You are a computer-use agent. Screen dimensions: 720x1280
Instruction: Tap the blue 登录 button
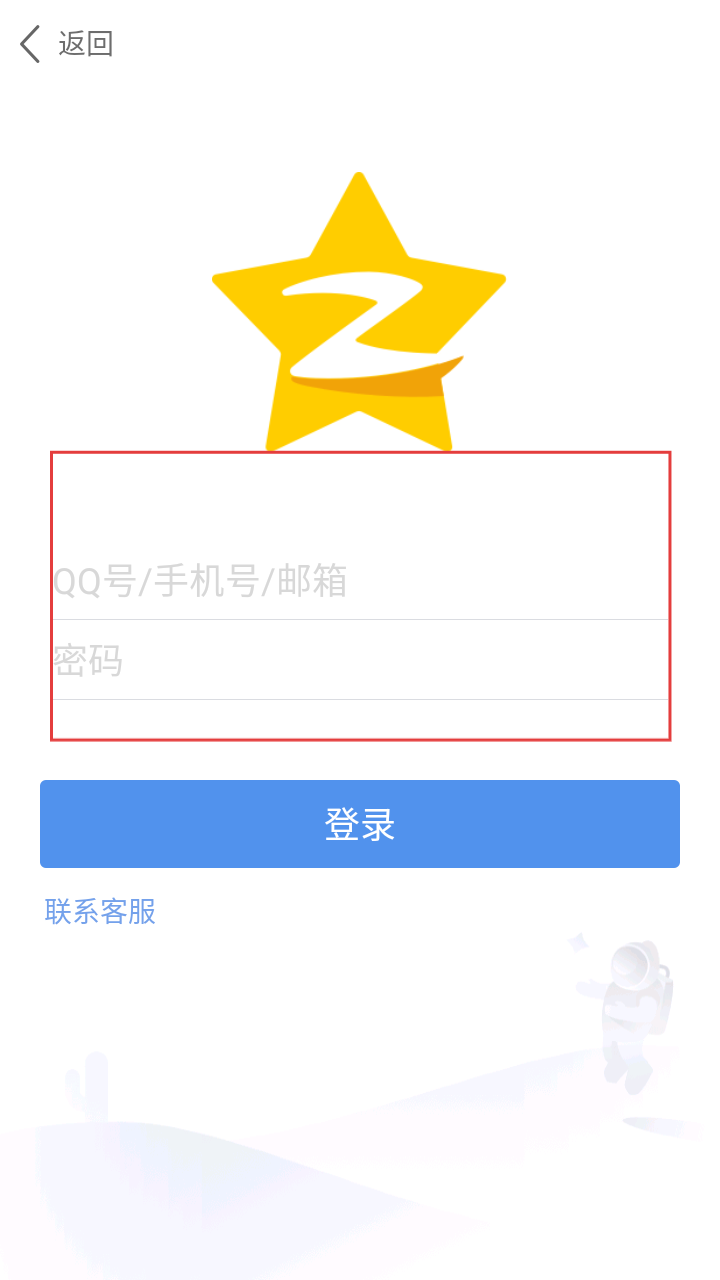(360, 824)
